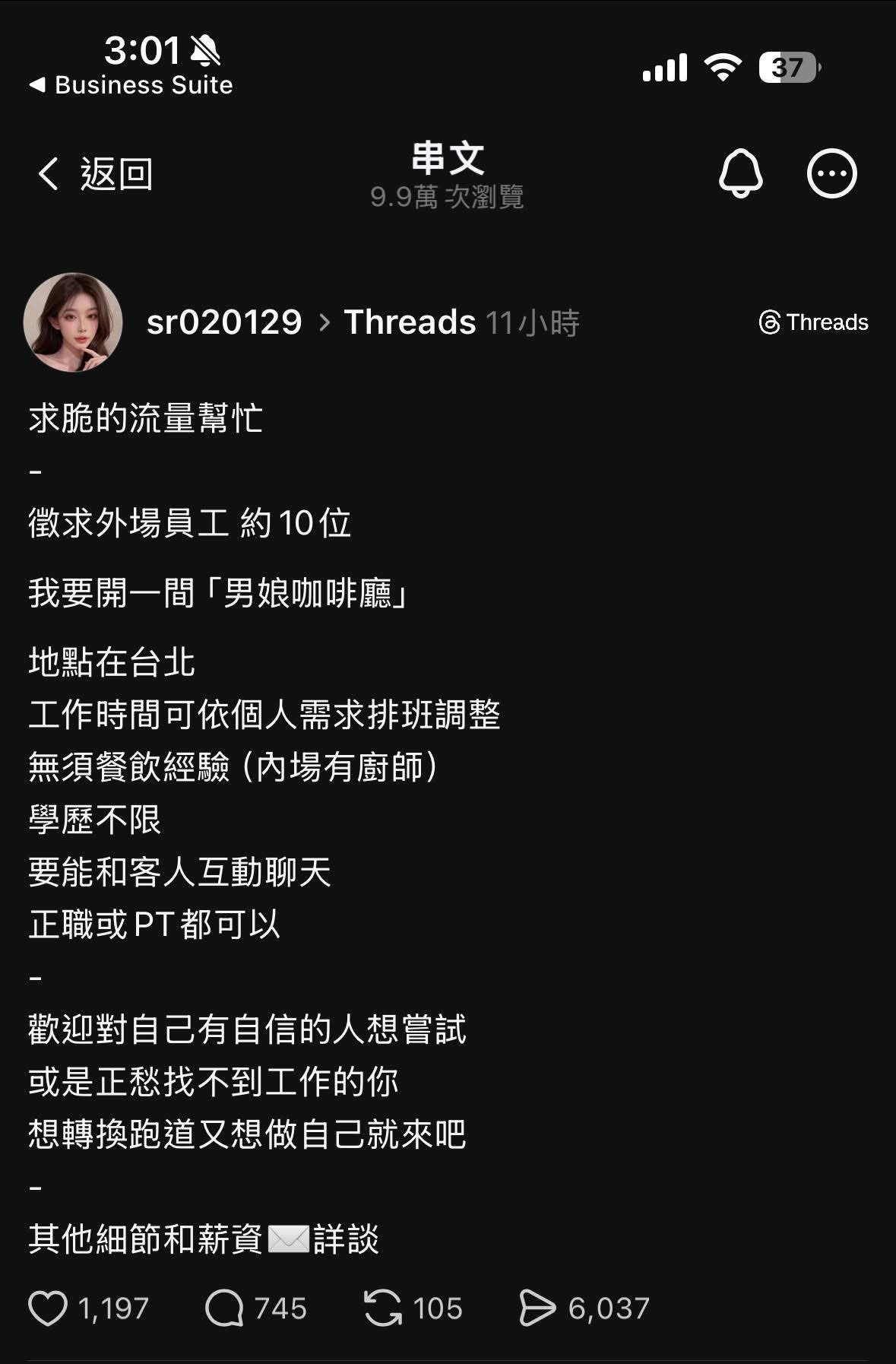Repost this thread
The height and width of the screenshot is (1364, 896).
(x=383, y=1308)
